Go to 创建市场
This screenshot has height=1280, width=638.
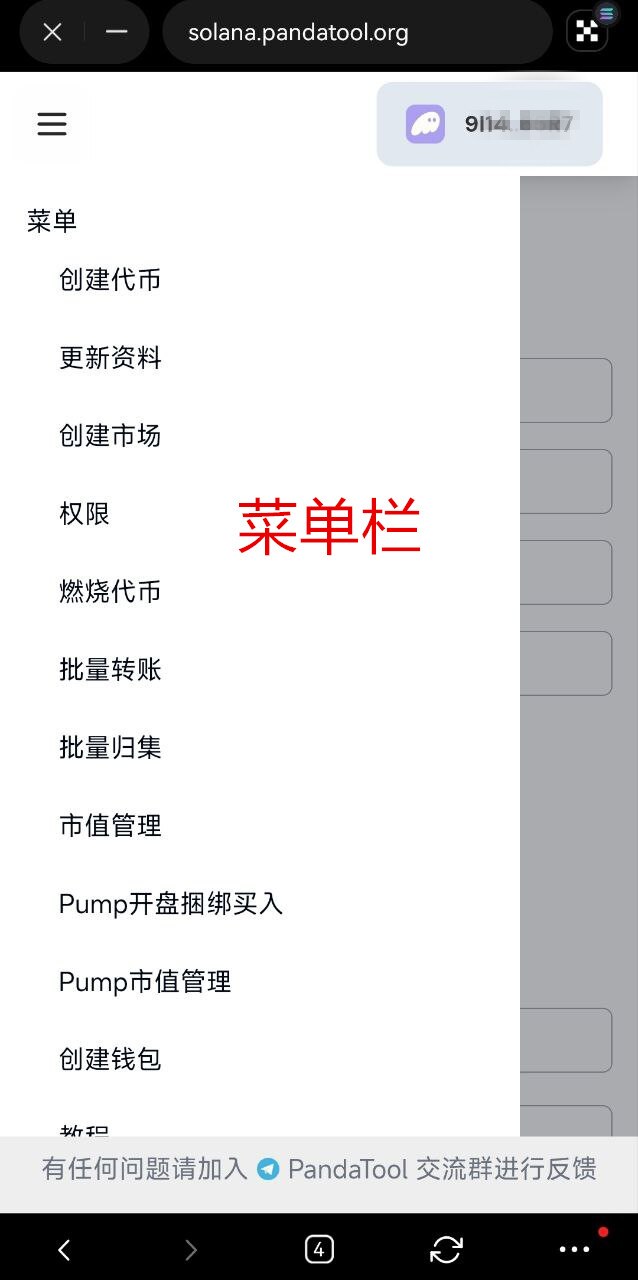pos(110,436)
